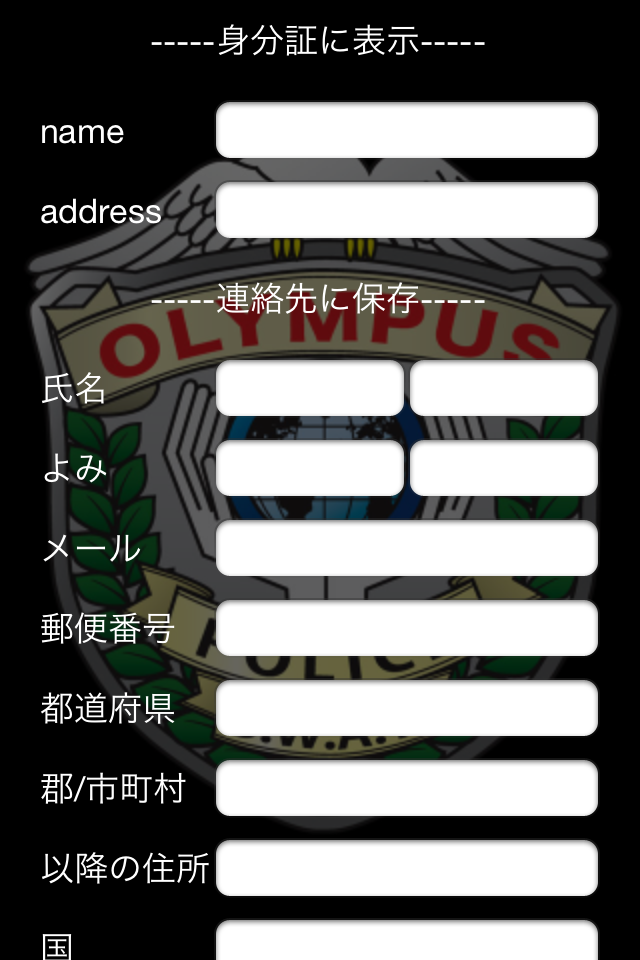Tap the 郡/市町村 field
Viewport: 640px width, 960px height.
pyautogui.click(x=406, y=788)
